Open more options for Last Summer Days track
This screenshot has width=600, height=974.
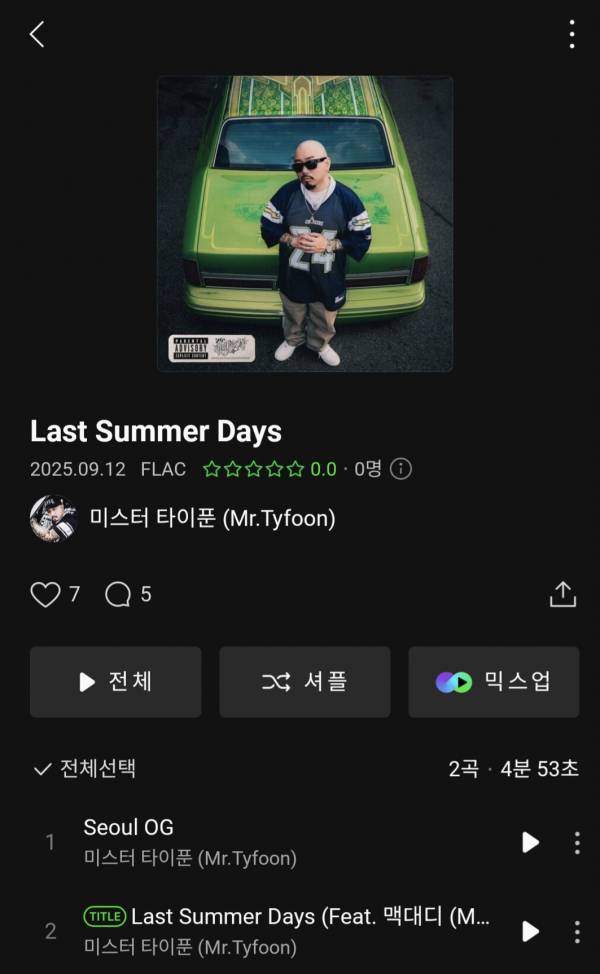click(577, 931)
